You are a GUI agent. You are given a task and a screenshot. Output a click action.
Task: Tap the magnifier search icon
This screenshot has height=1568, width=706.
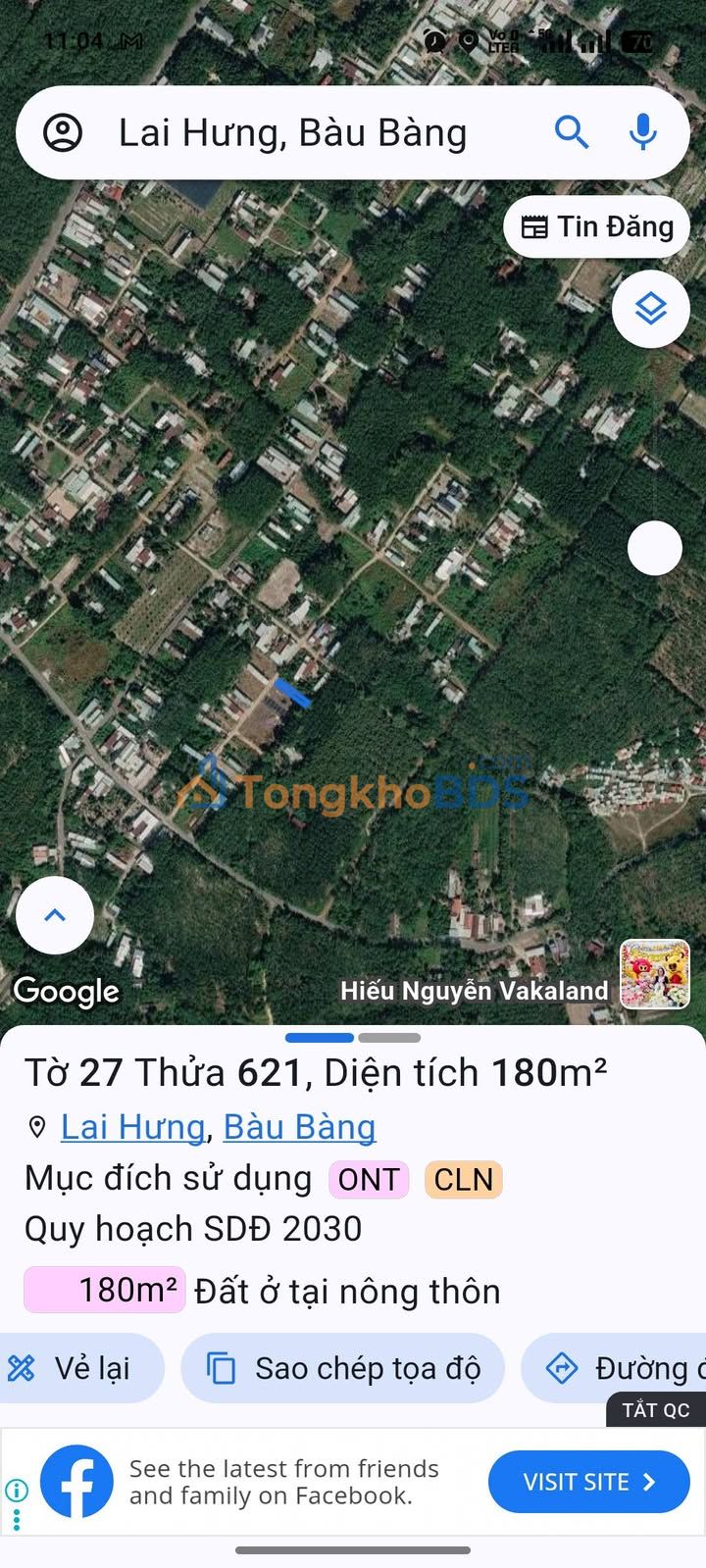(x=572, y=131)
